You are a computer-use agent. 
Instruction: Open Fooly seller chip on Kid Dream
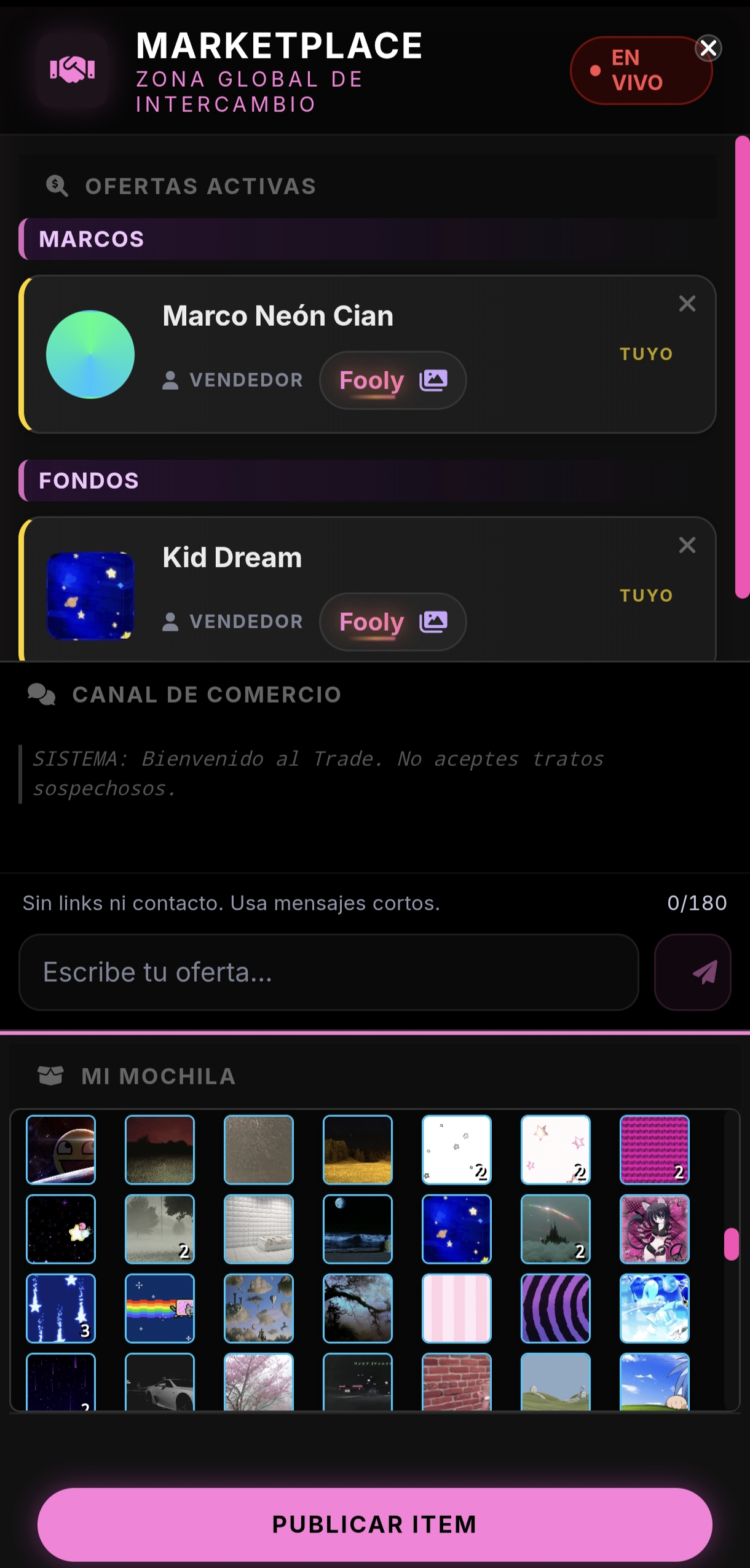[x=392, y=621]
